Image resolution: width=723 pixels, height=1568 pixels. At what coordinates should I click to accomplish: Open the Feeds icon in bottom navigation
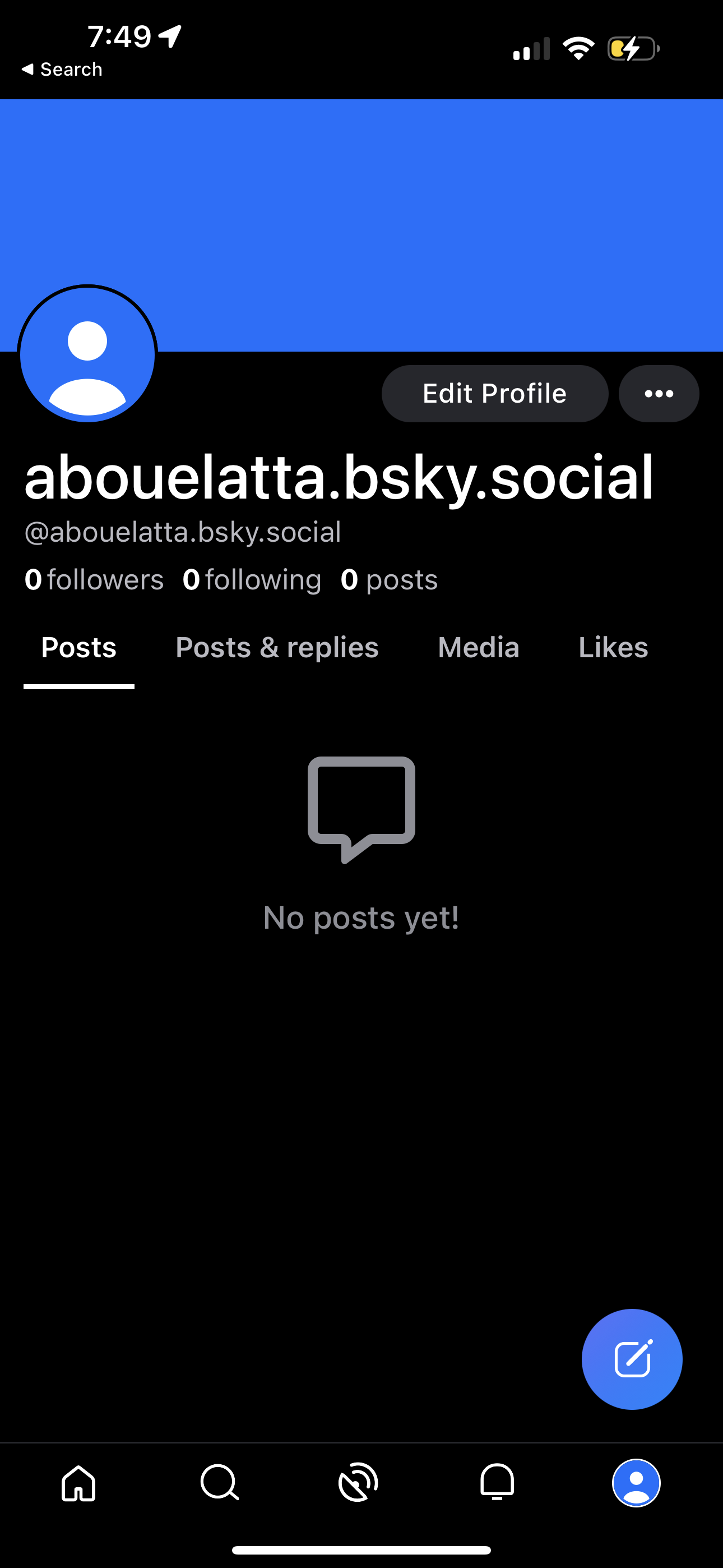point(359,1483)
